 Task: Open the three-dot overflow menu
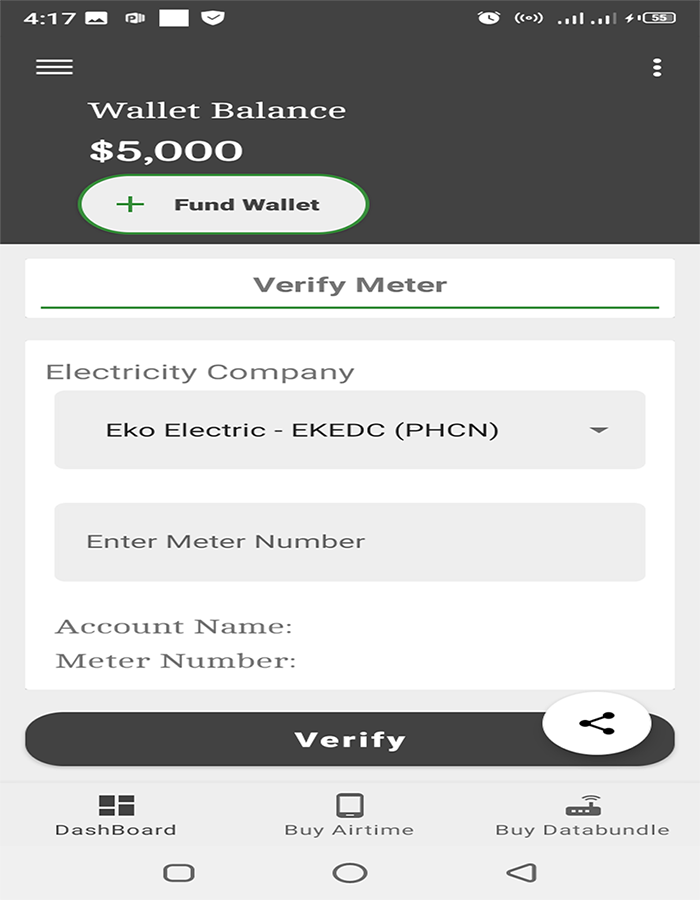tap(656, 67)
